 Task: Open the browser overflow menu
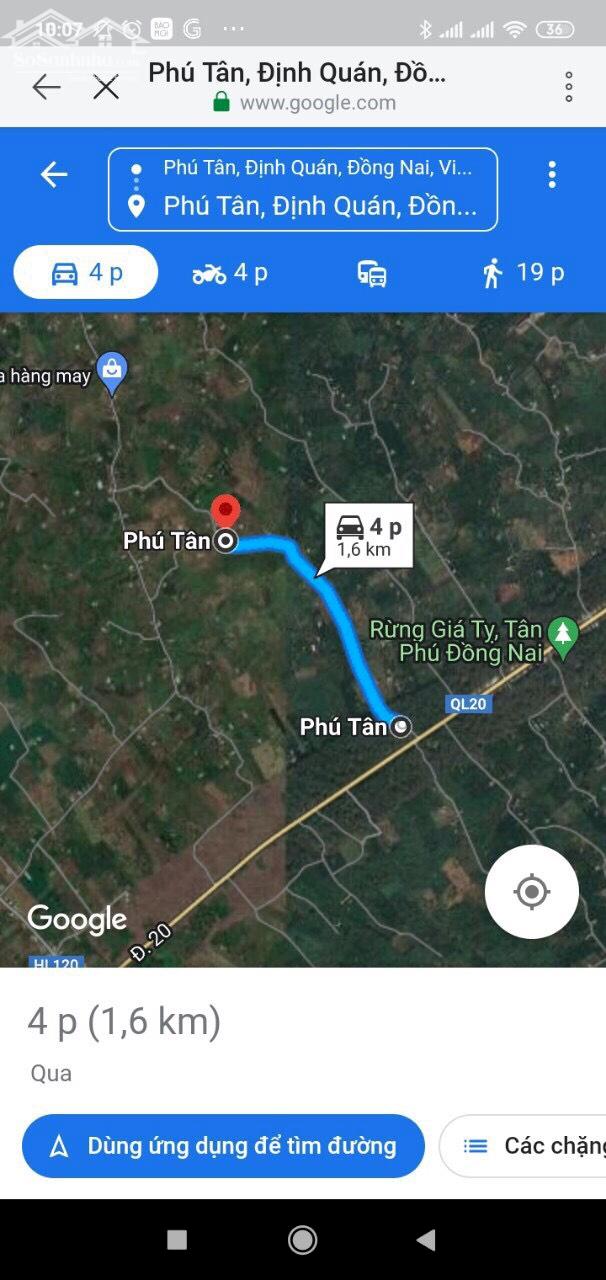[568, 87]
